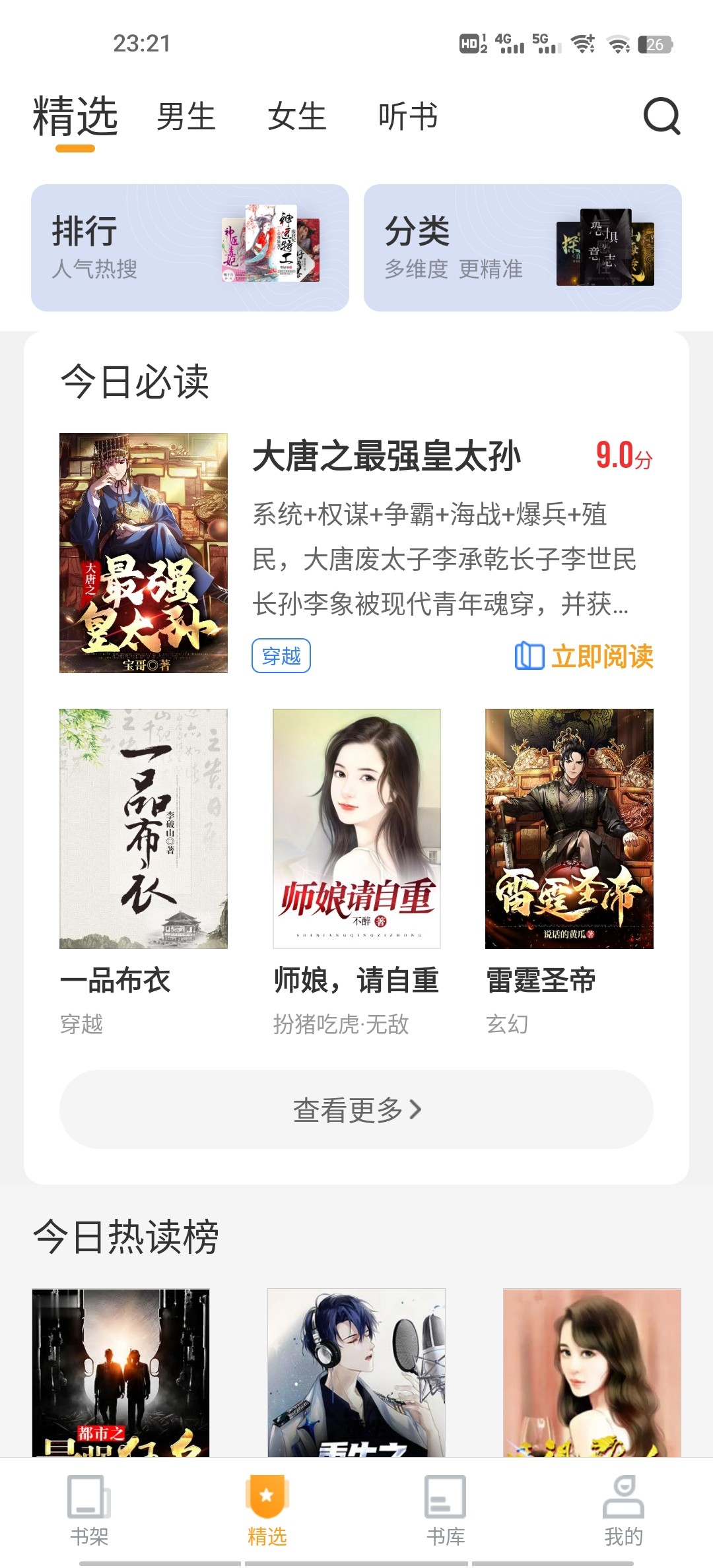Open the 排行 rankings card

pyautogui.click(x=190, y=247)
